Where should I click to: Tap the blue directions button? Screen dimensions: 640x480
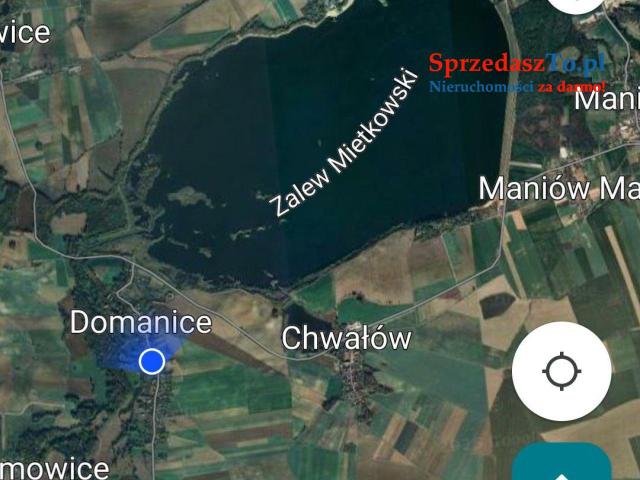pyautogui.click(x=563, y=466)
